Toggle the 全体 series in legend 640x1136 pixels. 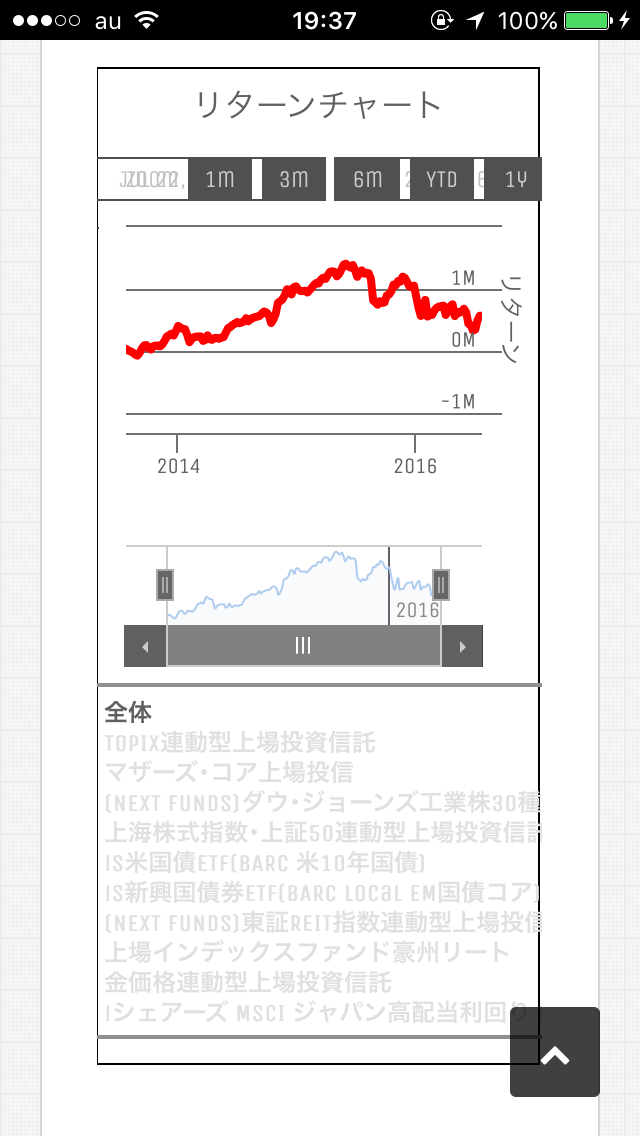pos(128,712)
